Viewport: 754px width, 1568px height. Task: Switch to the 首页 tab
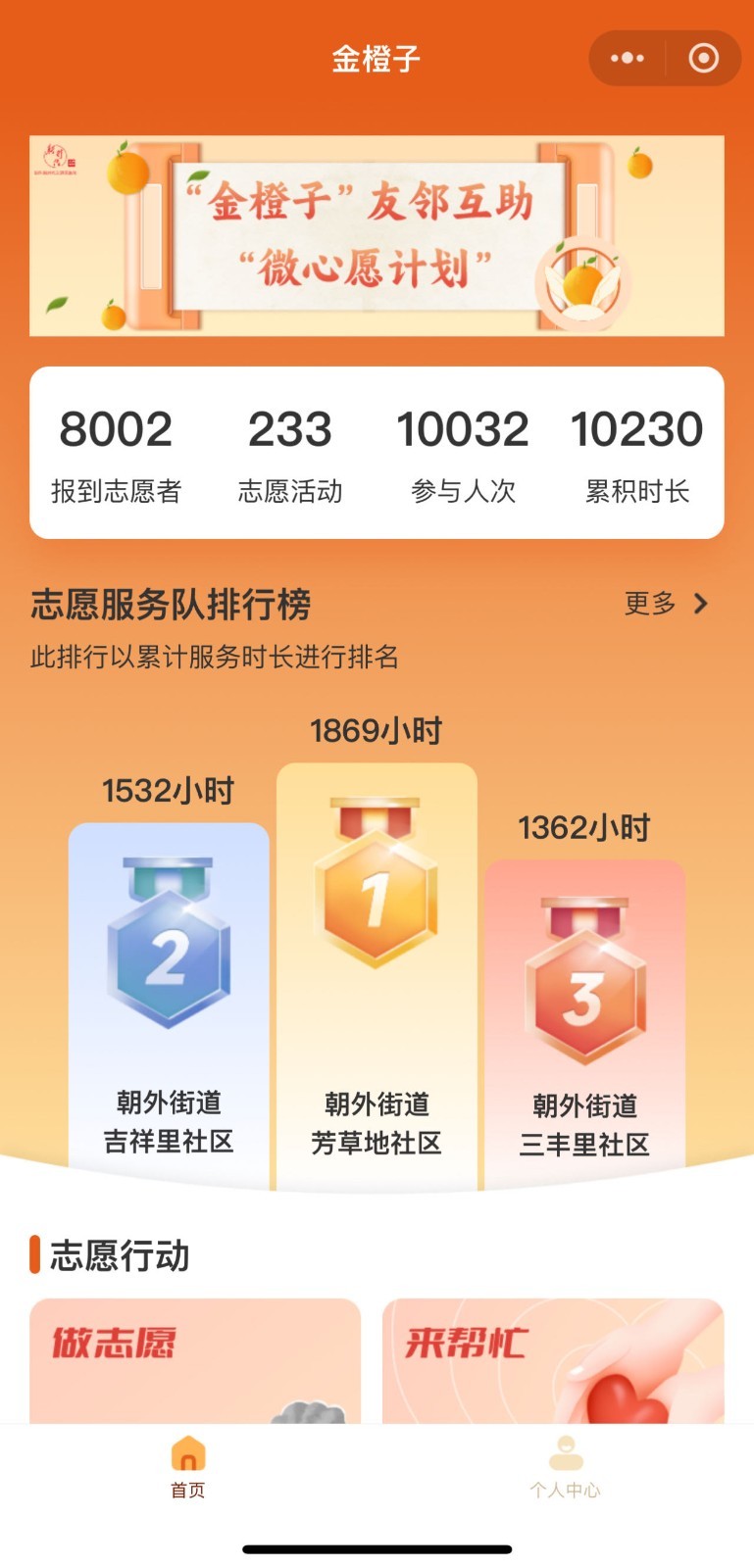tap(188, 1467)
